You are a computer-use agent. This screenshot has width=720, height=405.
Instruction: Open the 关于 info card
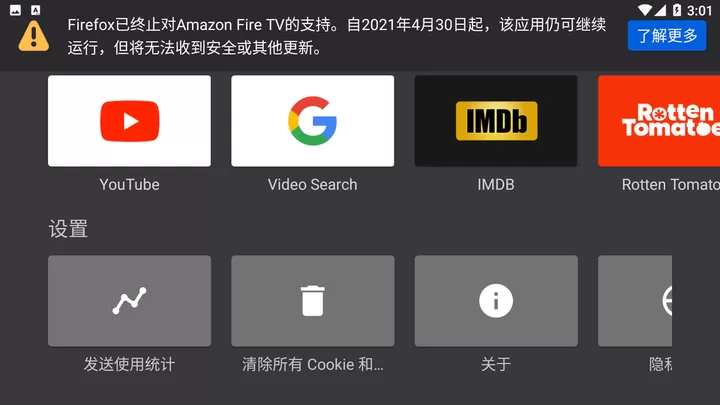point(496,301)
